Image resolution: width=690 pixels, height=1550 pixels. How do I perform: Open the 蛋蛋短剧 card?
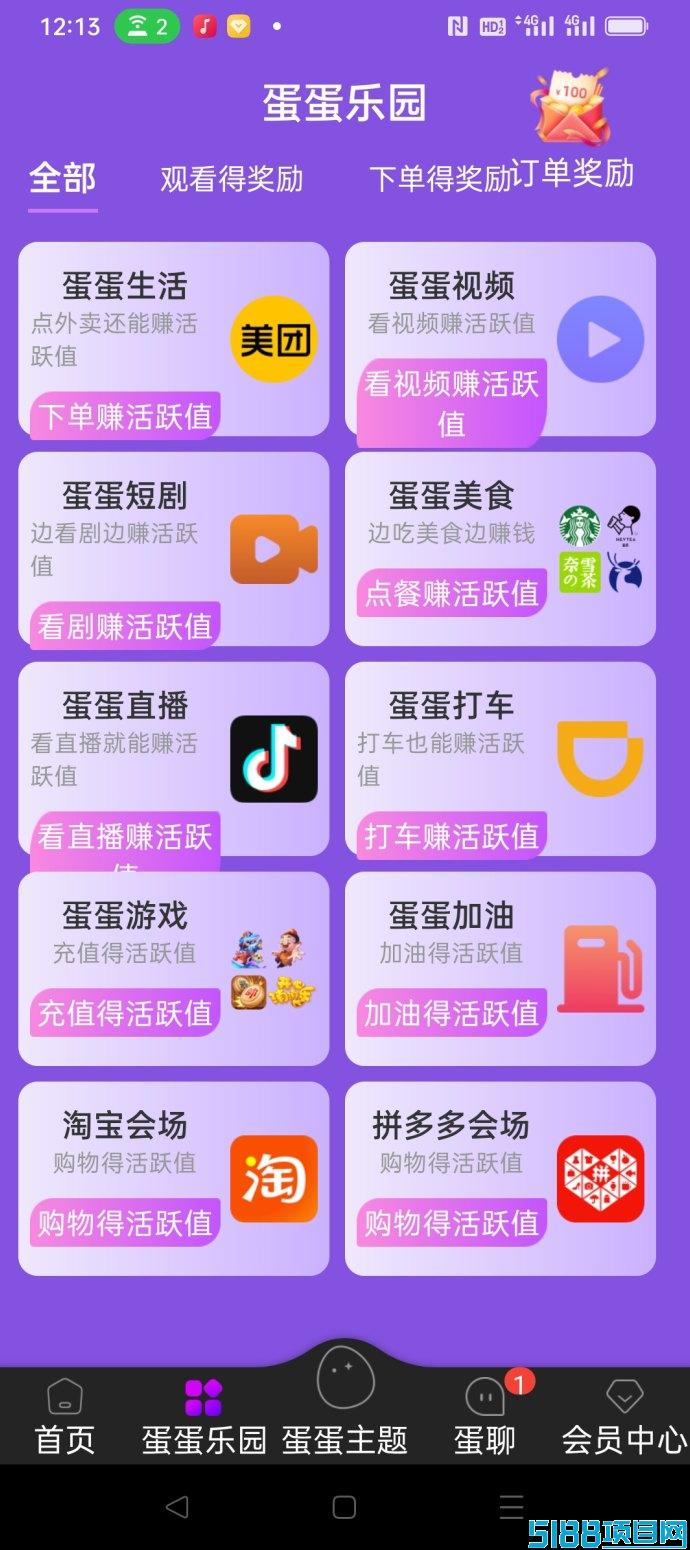pyautogui.click(x=174, y=549)
